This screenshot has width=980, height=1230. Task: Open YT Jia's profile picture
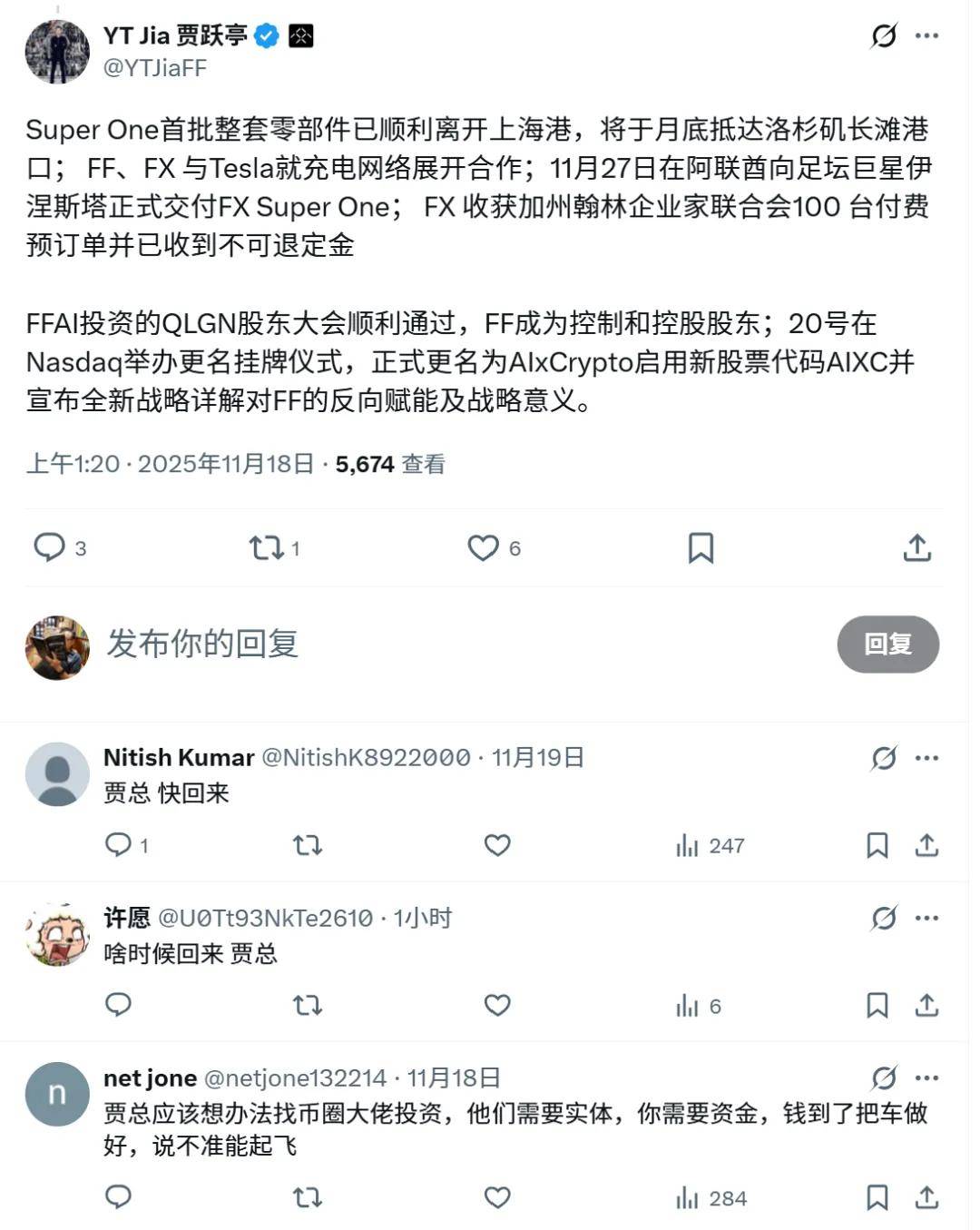[x=57, y=52]
